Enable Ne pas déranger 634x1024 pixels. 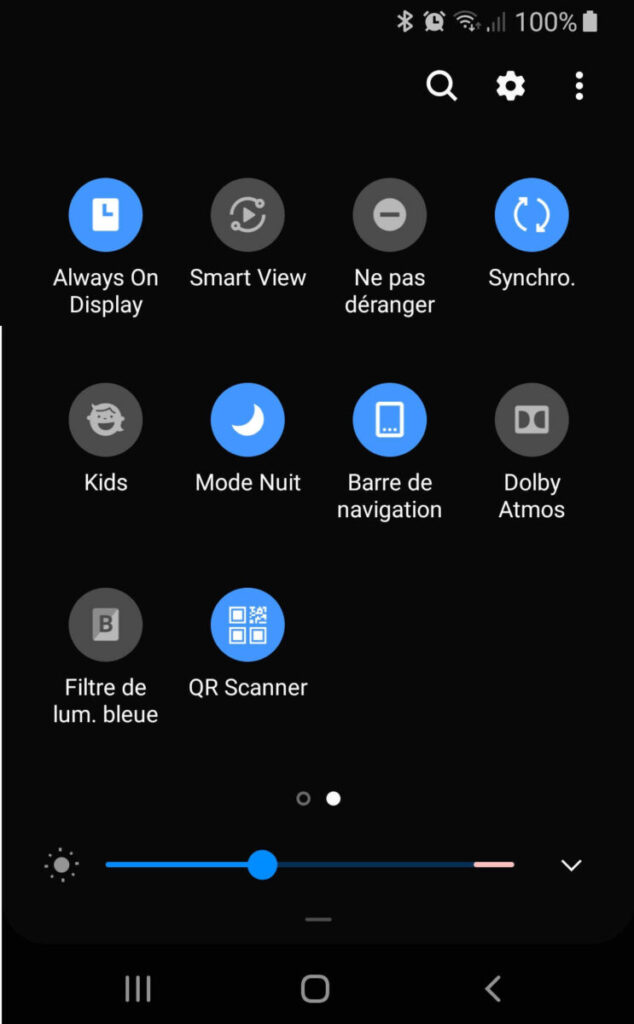click(389, 215)
